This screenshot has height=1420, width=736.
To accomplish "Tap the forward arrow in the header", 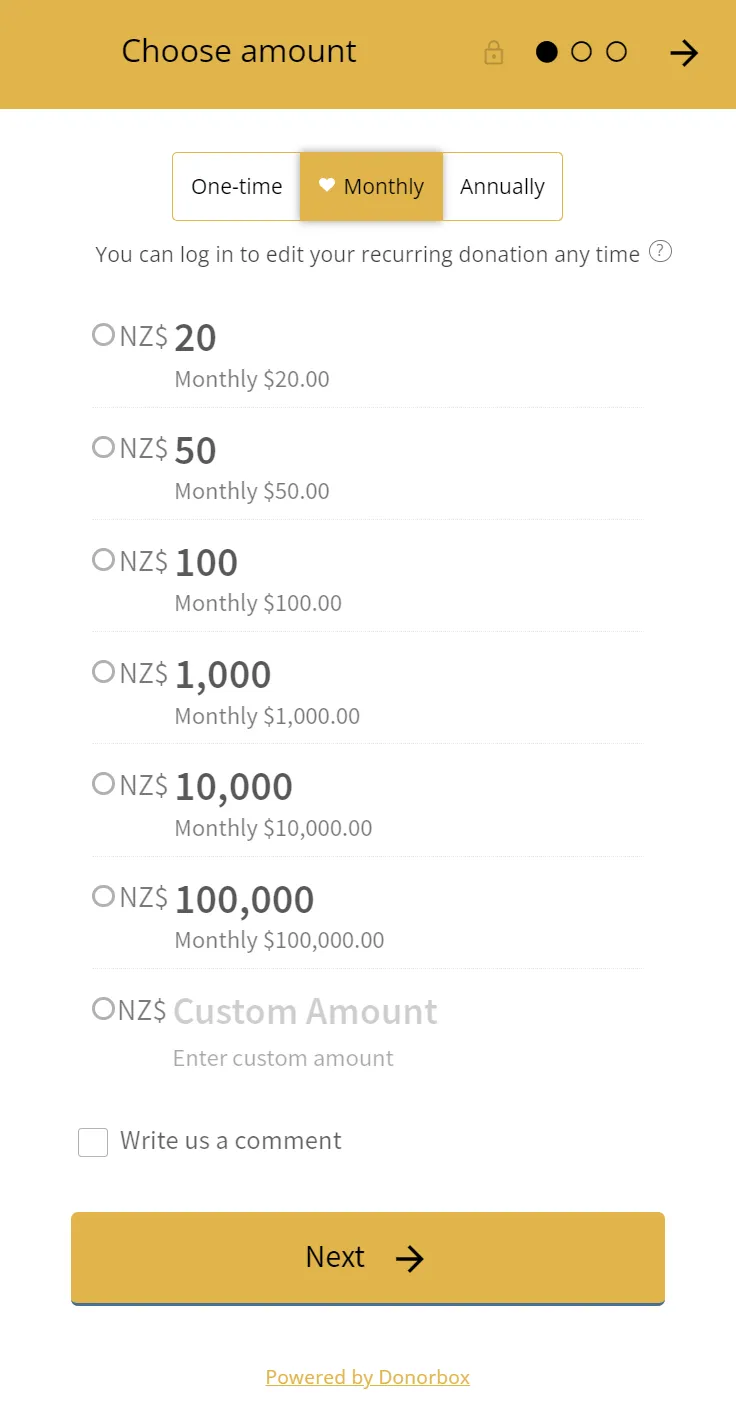I will pyautogui.click(x=684, y=53).
